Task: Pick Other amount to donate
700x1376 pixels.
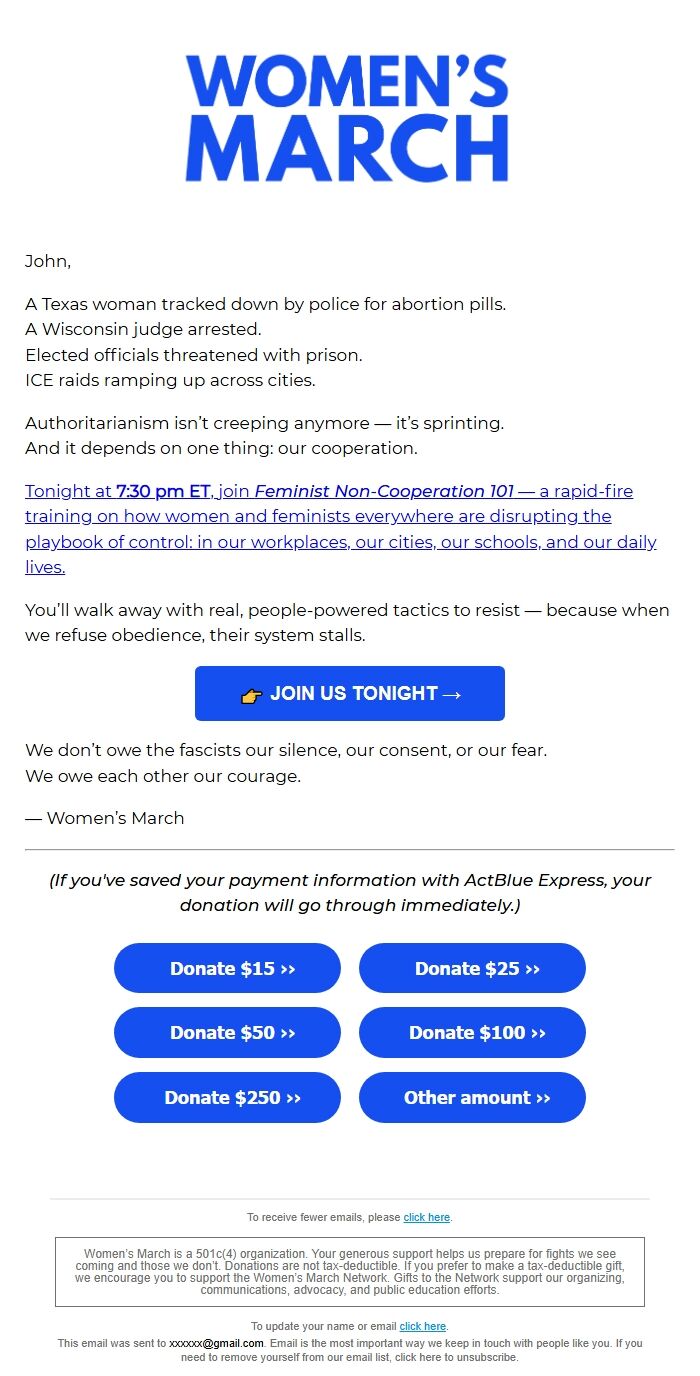Action: coord(472,1097)
